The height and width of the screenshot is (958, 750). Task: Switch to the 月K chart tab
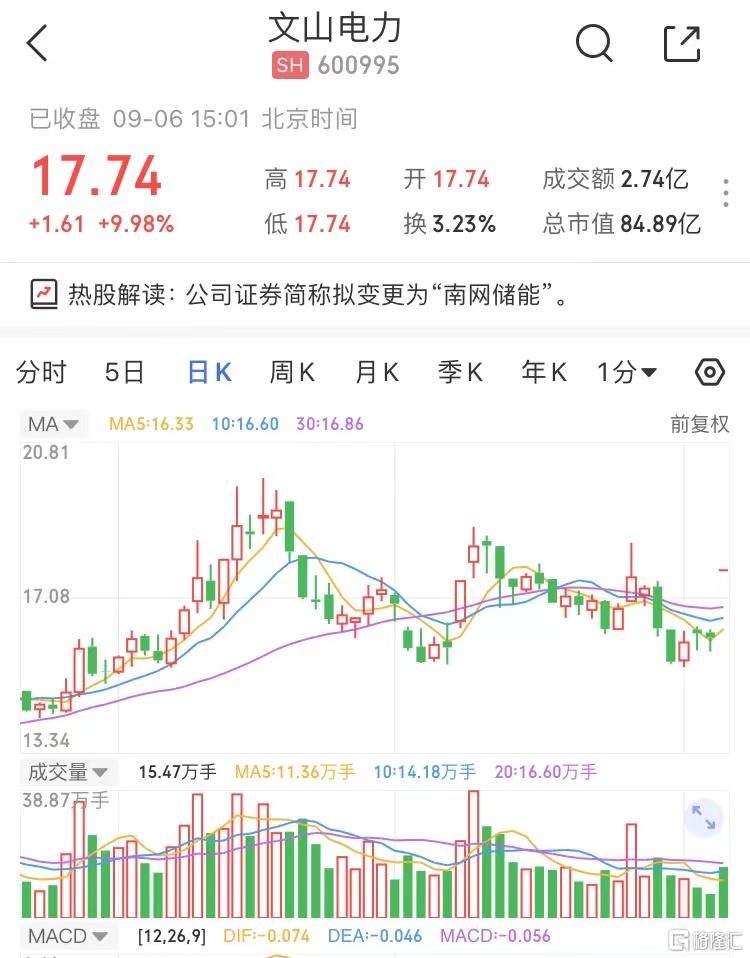377,373
